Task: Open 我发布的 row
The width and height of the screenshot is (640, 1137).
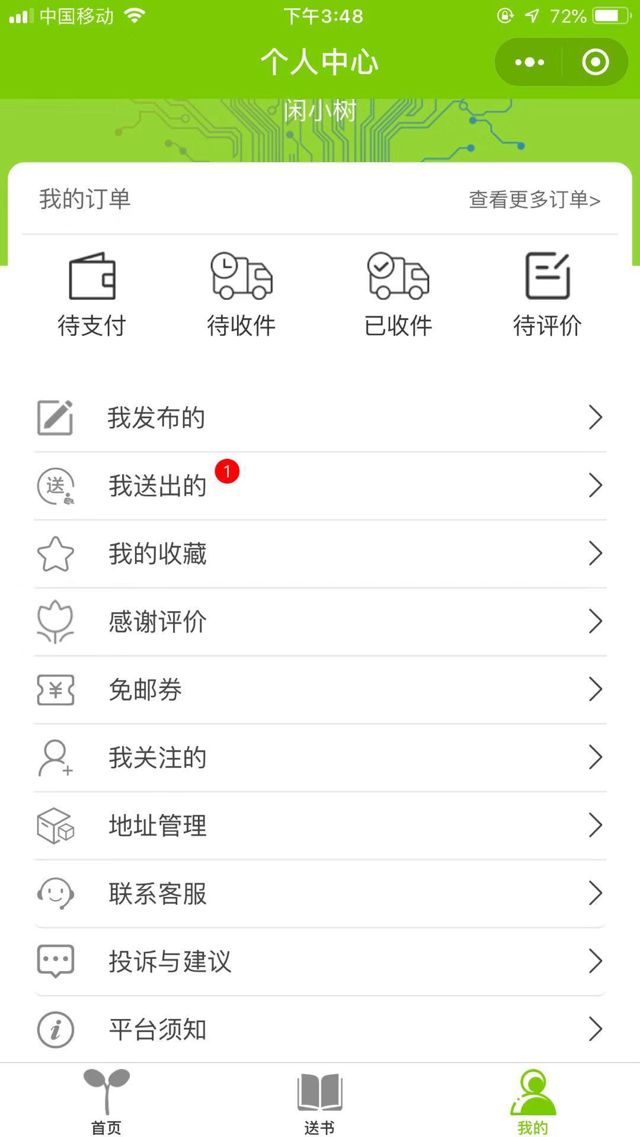Action: click(320, 418)
